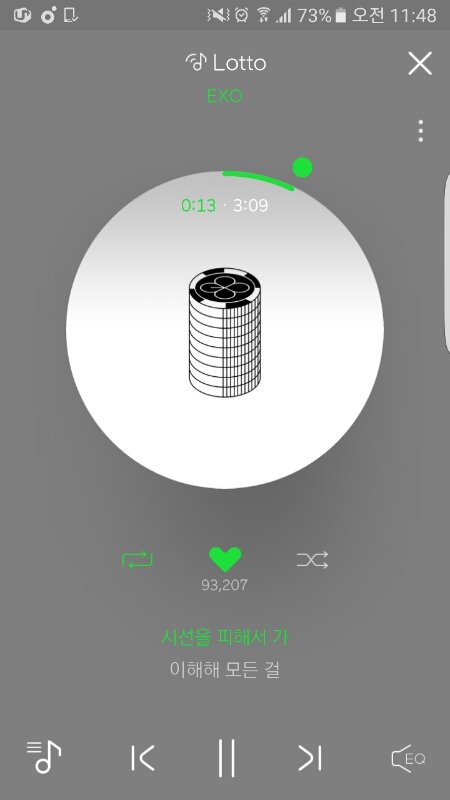This screenshot has width=450, height=800.
Task: Open the three-dot overflow menu
Action: (x=420, y=131)
